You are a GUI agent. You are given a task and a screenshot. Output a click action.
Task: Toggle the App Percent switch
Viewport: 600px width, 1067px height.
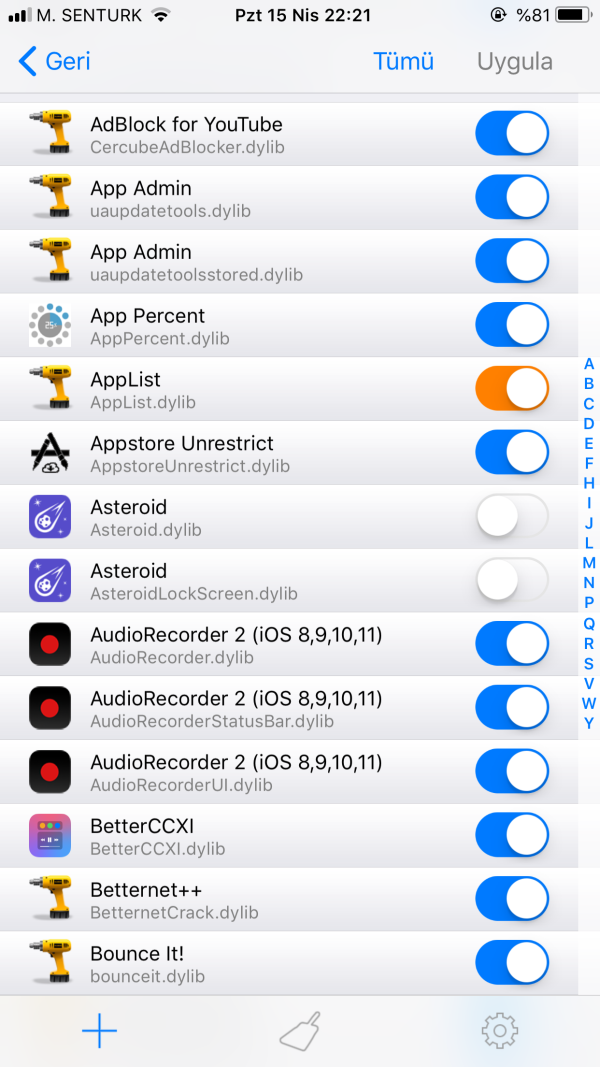512,326
